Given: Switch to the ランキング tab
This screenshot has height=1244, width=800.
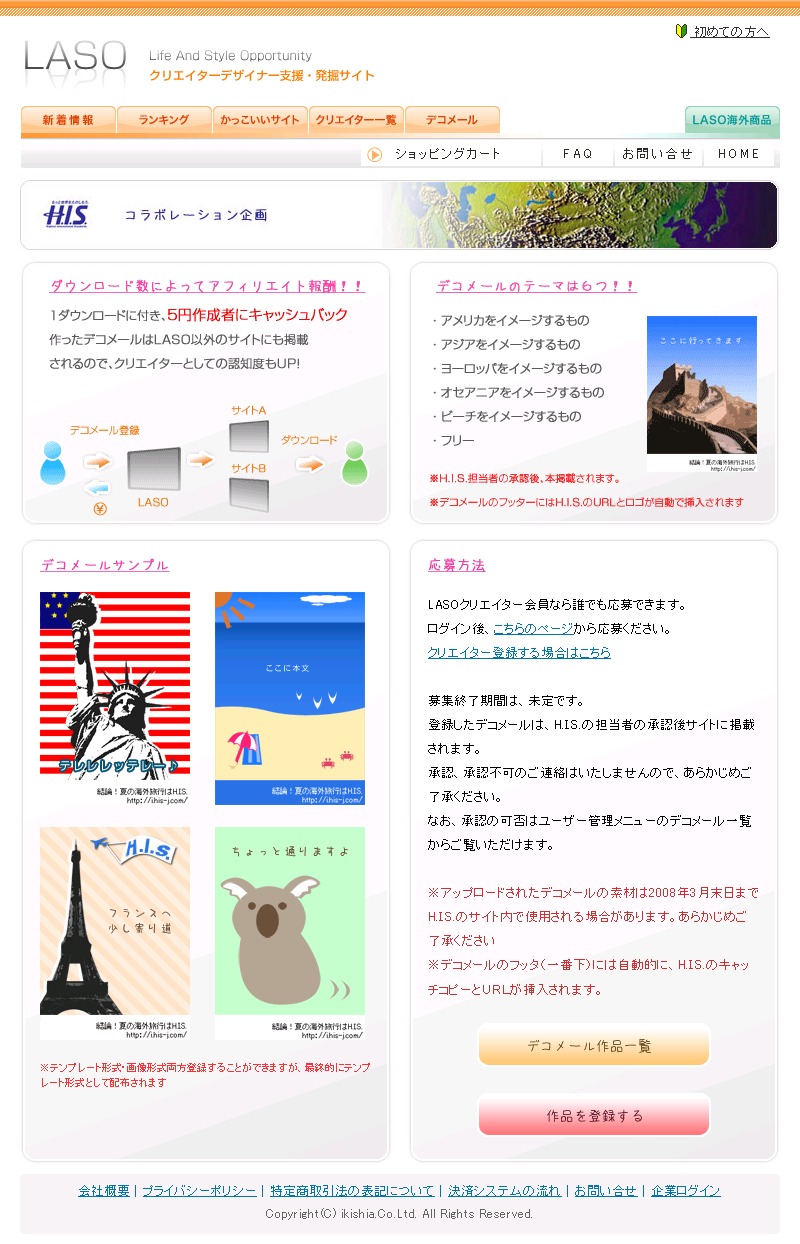Looking at the screenshot, I should 164,120.
